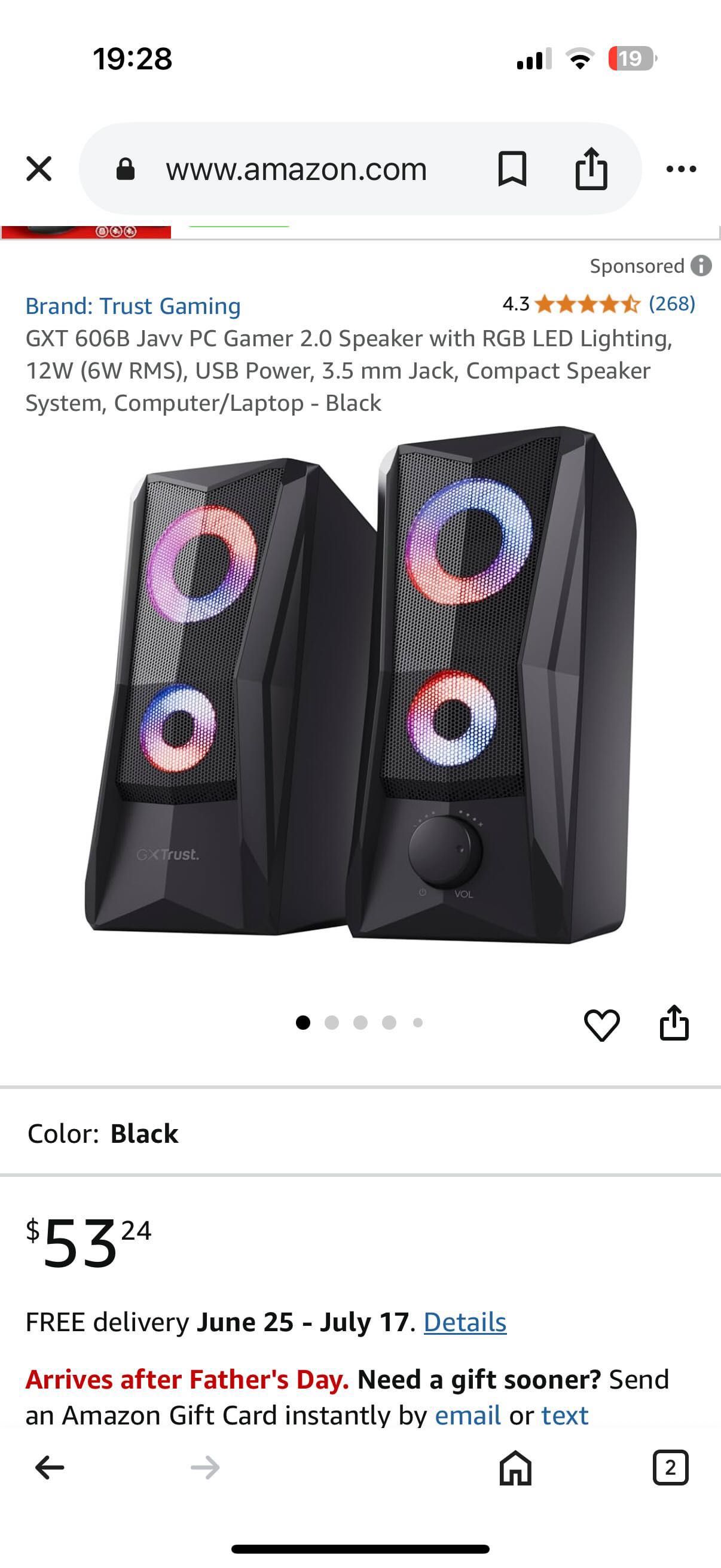Go back to the previous page
The width and height of the screenshot is (721, 1568).
click(x=50, y=1468)
